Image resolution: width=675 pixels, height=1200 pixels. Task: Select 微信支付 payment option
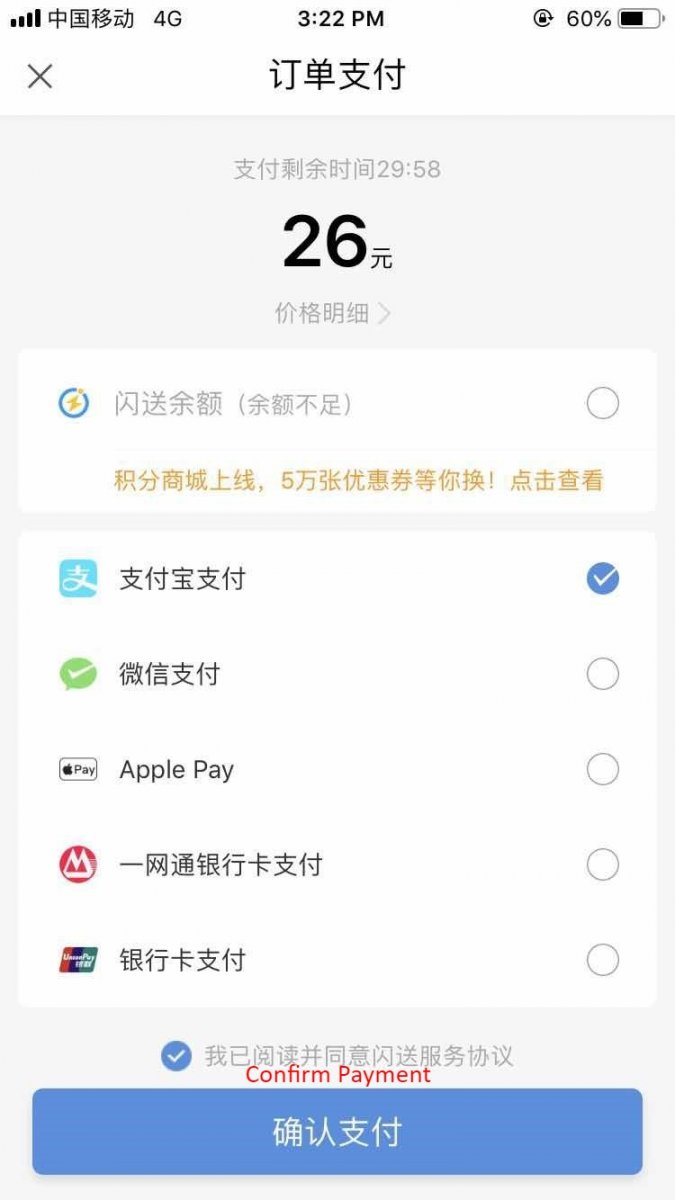point(337,674)
